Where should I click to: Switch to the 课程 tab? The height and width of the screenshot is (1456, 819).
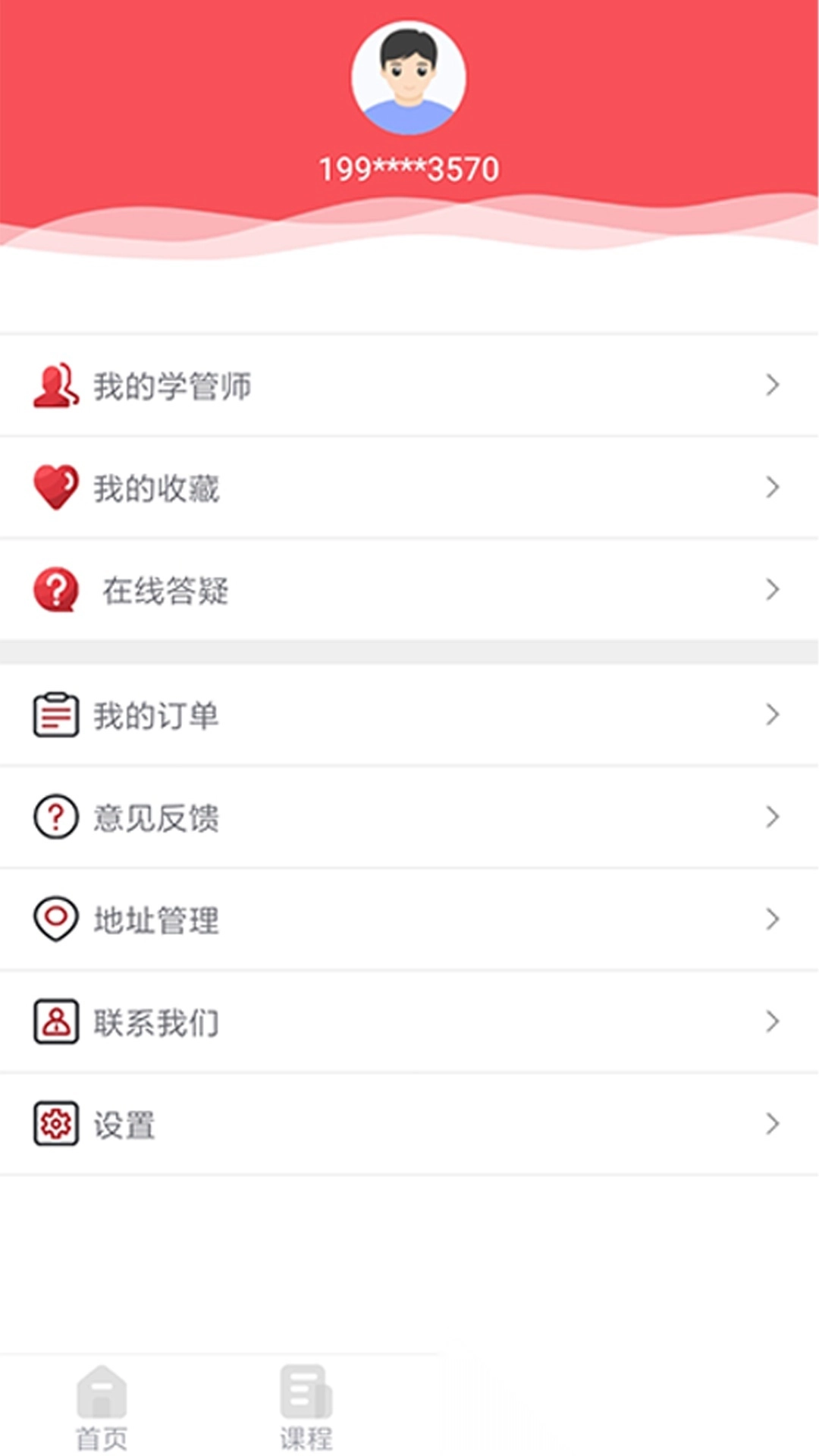[306, 1410]
